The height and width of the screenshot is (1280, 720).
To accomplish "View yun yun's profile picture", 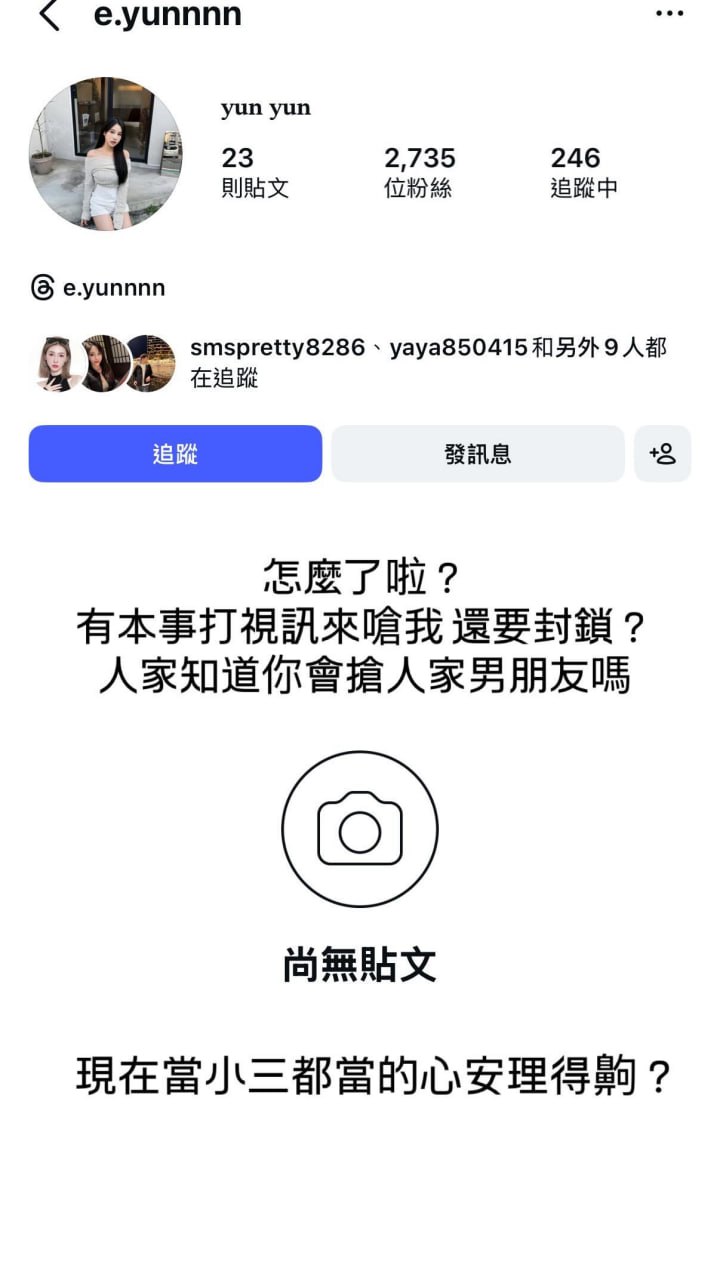I will [105, 153].
